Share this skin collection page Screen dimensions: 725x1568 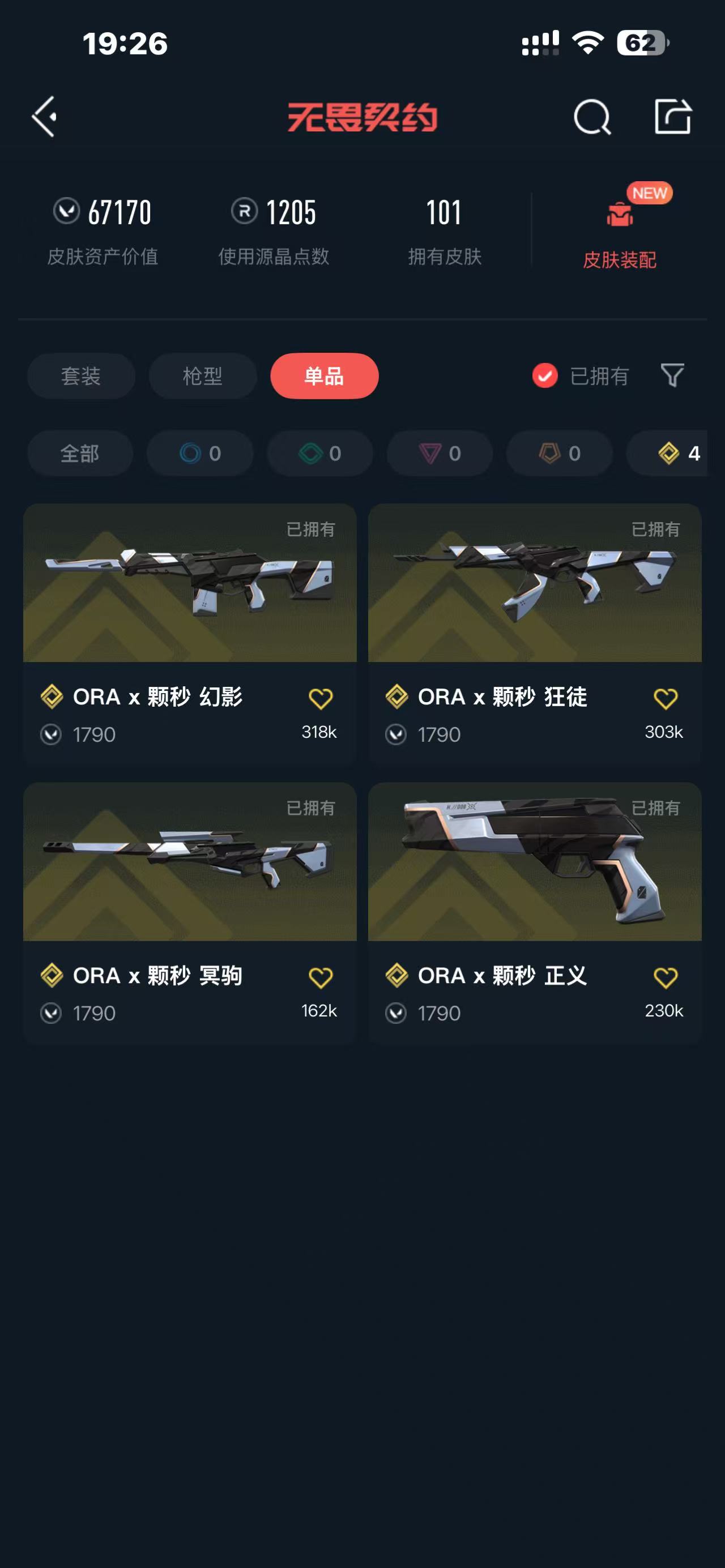[673, 116]
